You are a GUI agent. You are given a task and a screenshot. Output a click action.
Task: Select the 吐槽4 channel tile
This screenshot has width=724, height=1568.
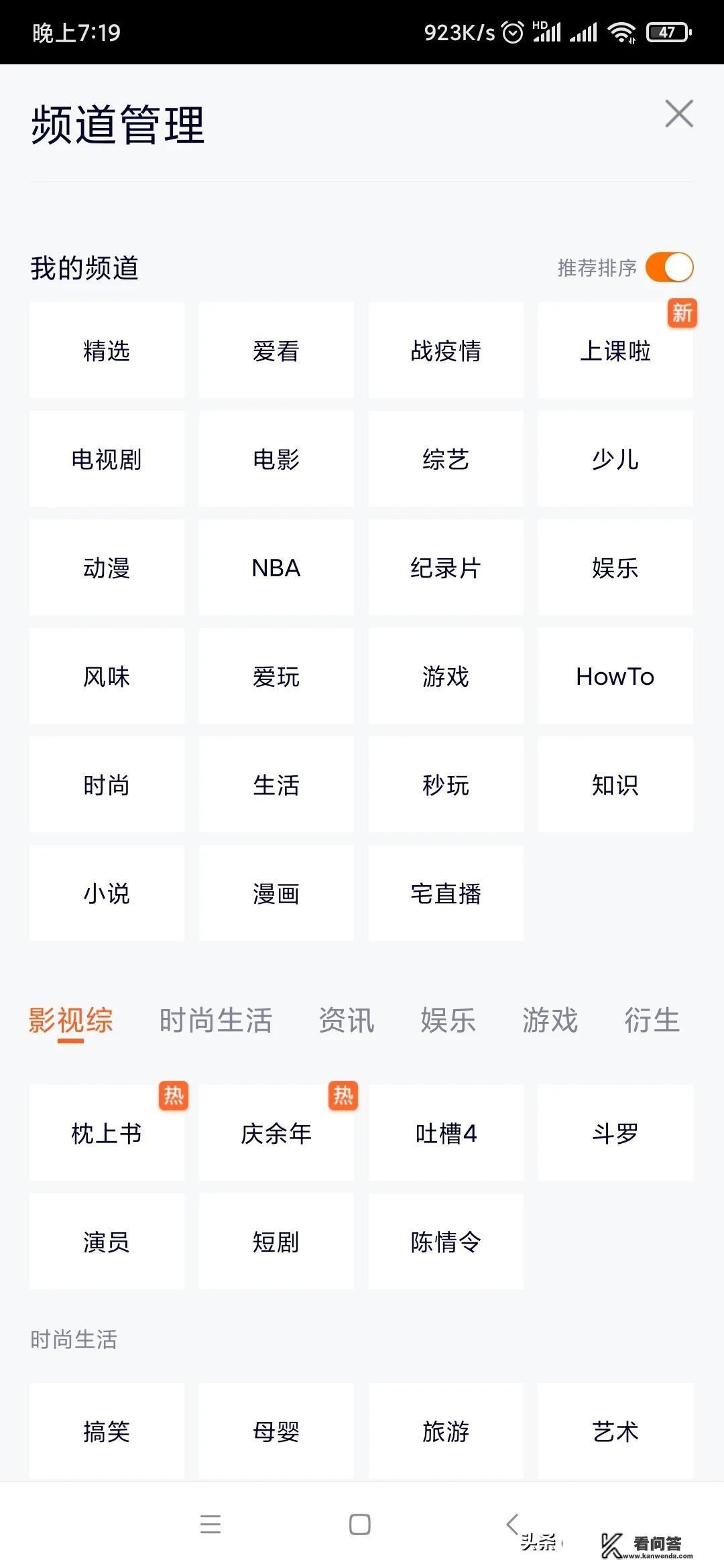point(445,1133)
